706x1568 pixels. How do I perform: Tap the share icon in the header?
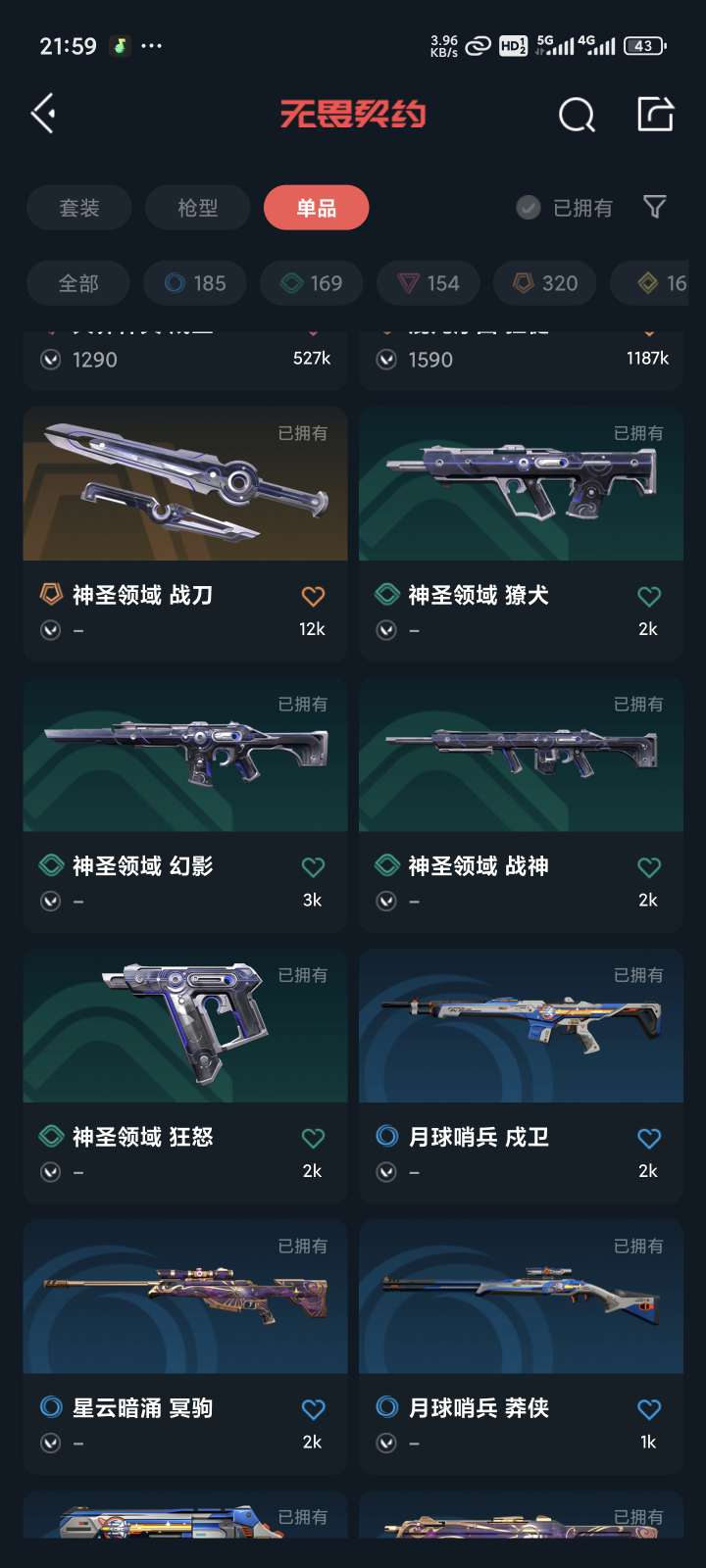[655, 114]
